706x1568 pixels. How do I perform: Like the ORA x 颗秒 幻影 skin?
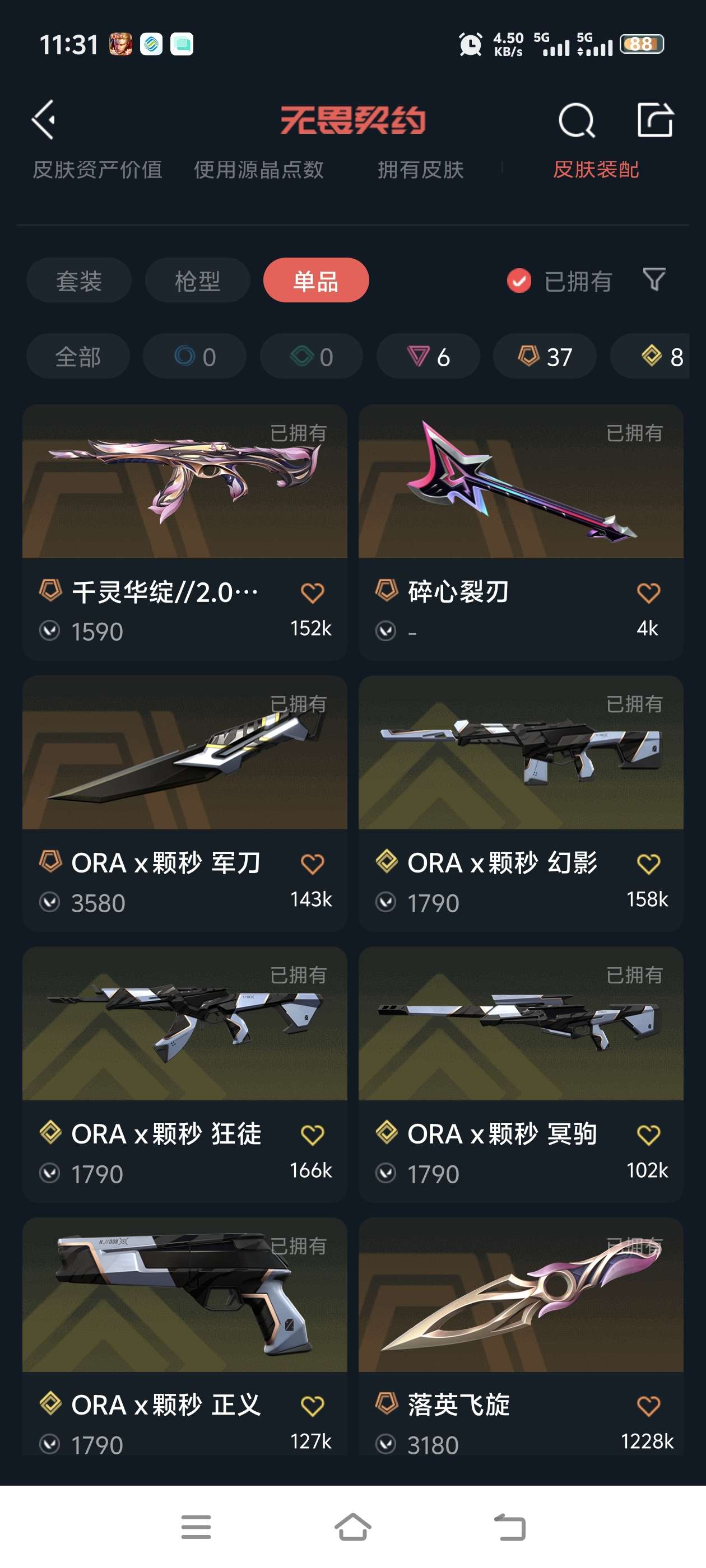(648, 864)
